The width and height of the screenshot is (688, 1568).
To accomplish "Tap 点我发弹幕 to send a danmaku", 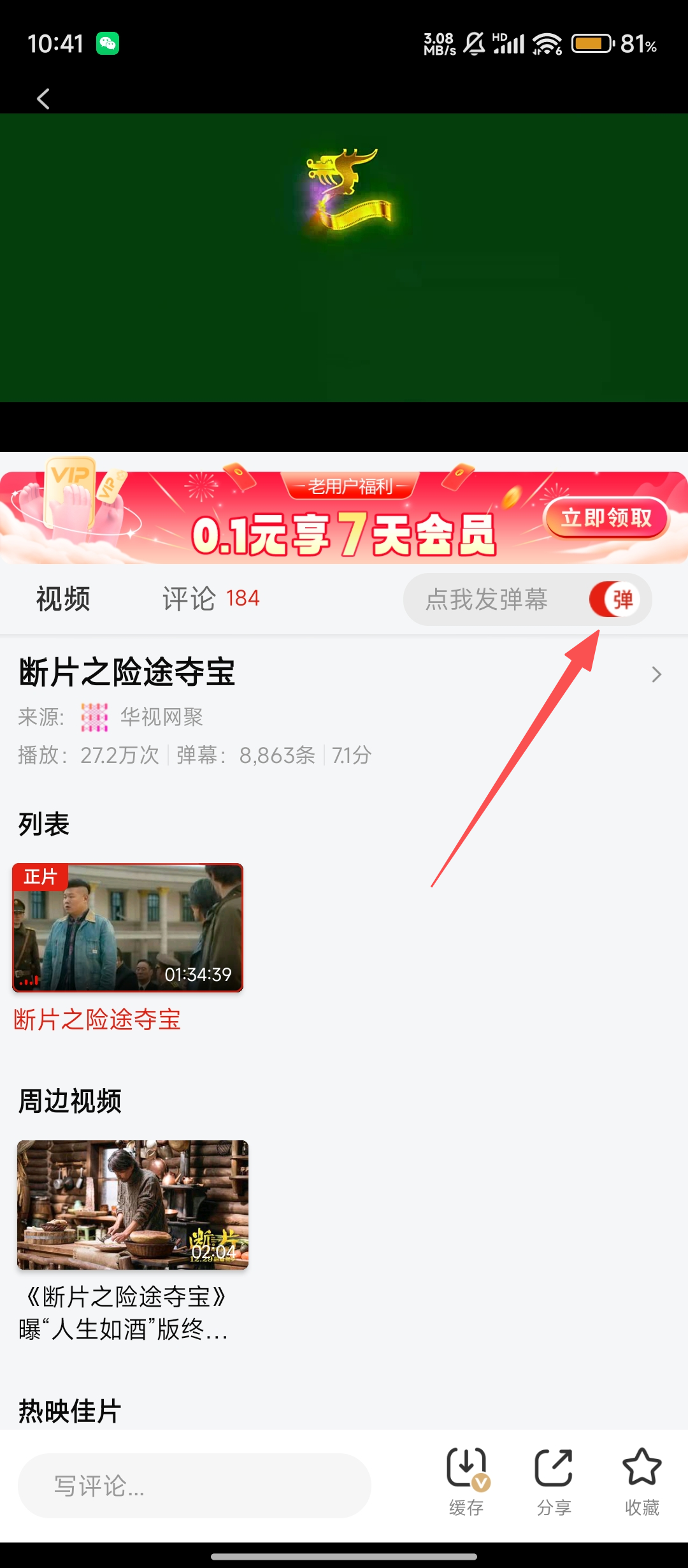I will point(487,599).
